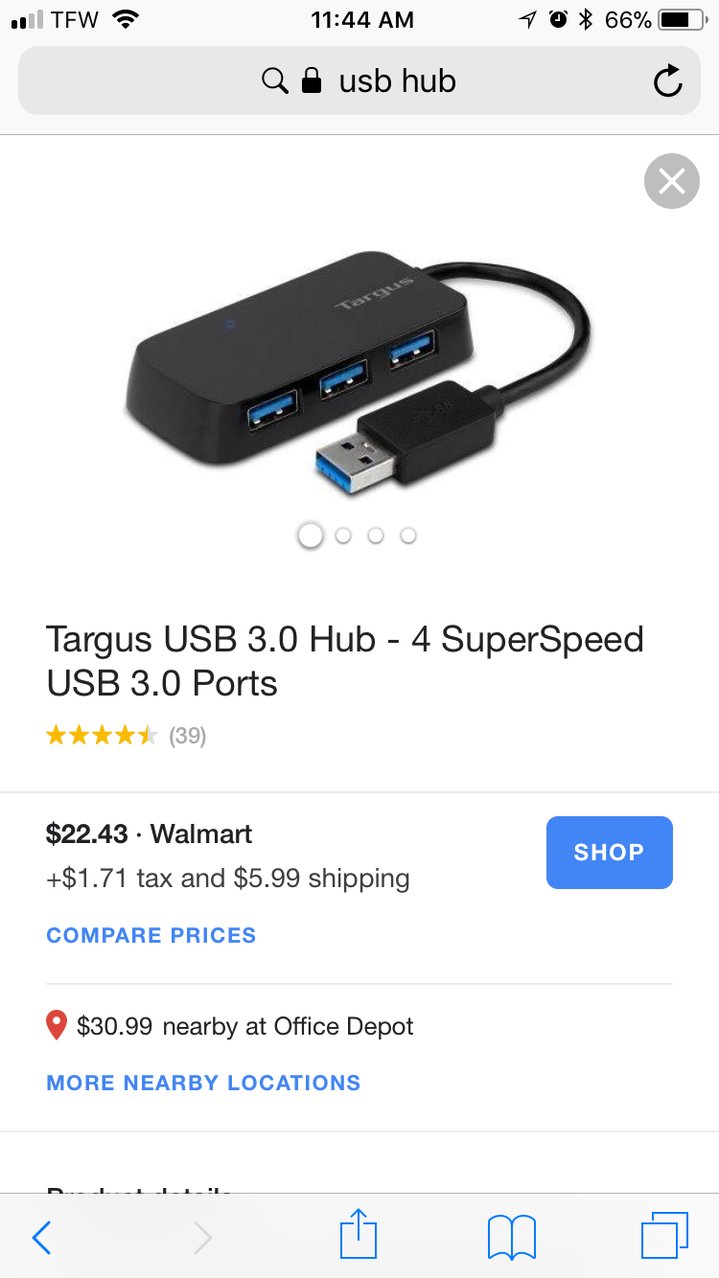View MORE NEARBY LOCATIONS
Screen dimensions: 719x1278
click(203, 1082)
